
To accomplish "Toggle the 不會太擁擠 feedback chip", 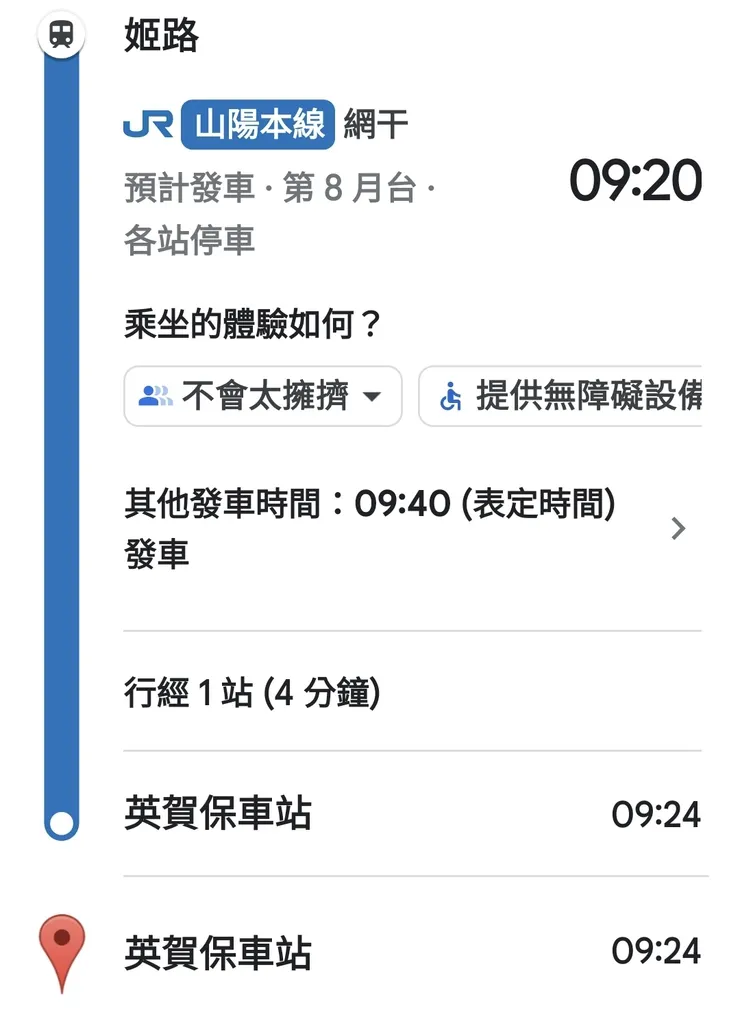I will 262,396.
